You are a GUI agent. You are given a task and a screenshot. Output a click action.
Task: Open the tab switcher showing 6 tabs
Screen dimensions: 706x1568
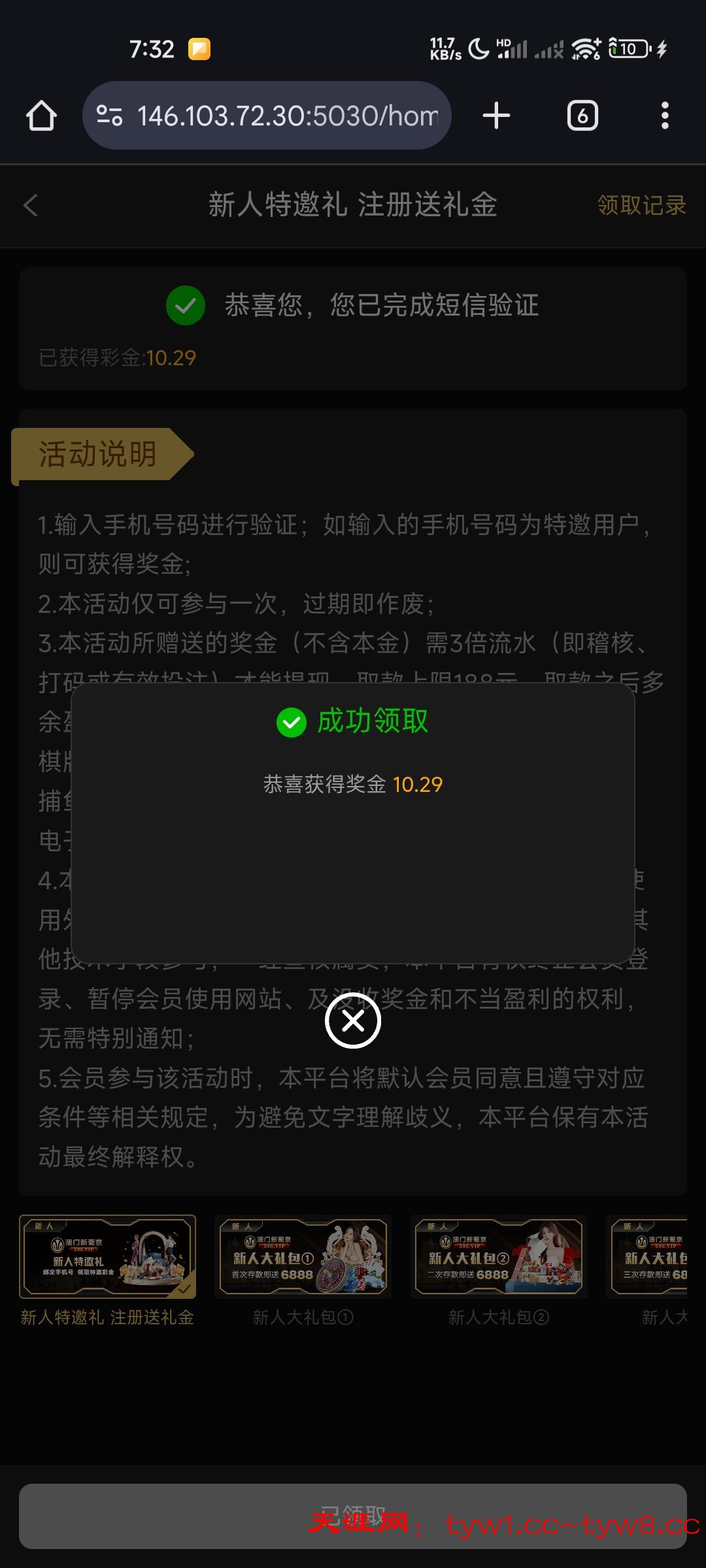click(x=582, y=115)
